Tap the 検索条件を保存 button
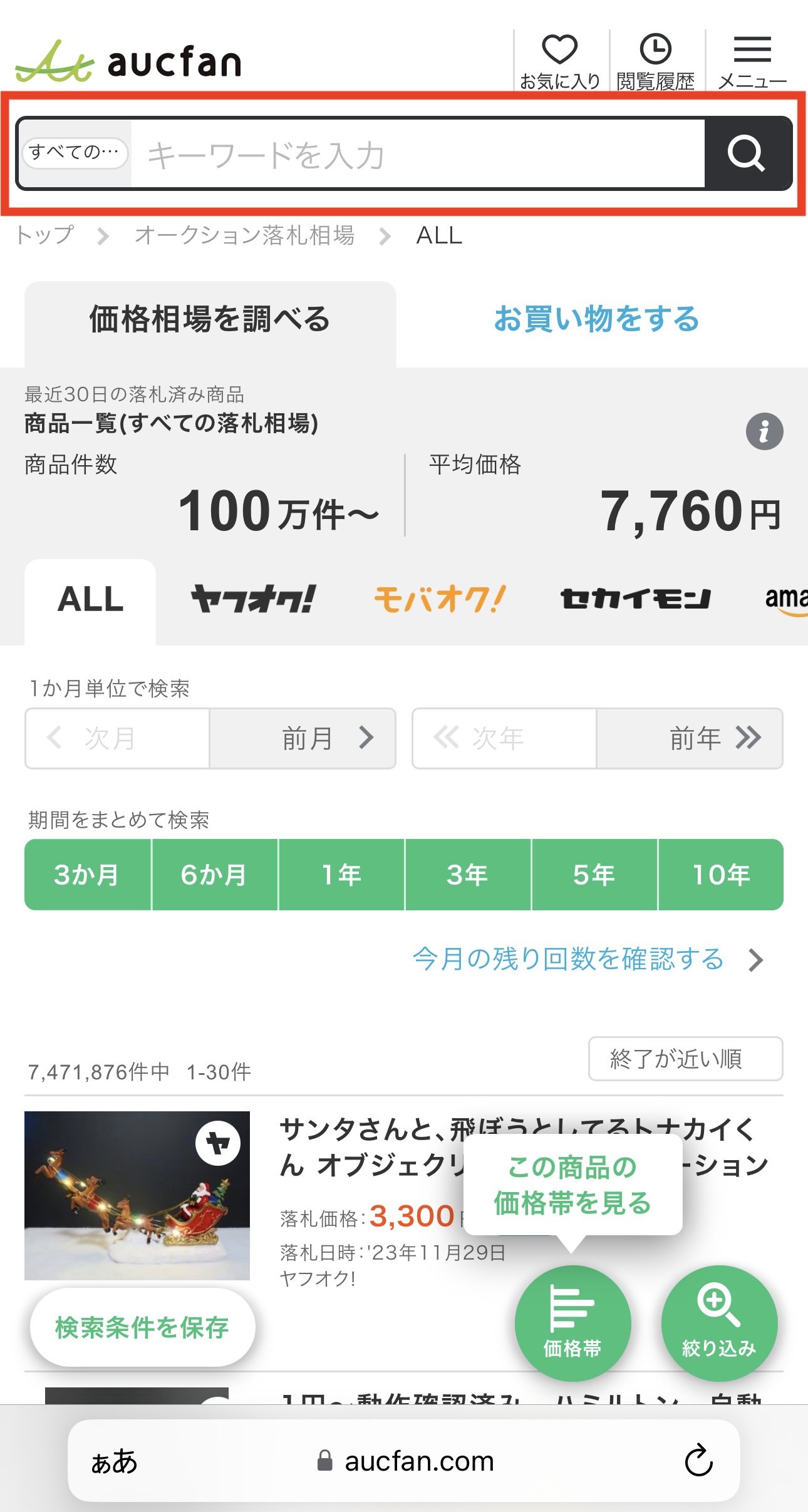808x1512 pixels. tap(142, 1327)
